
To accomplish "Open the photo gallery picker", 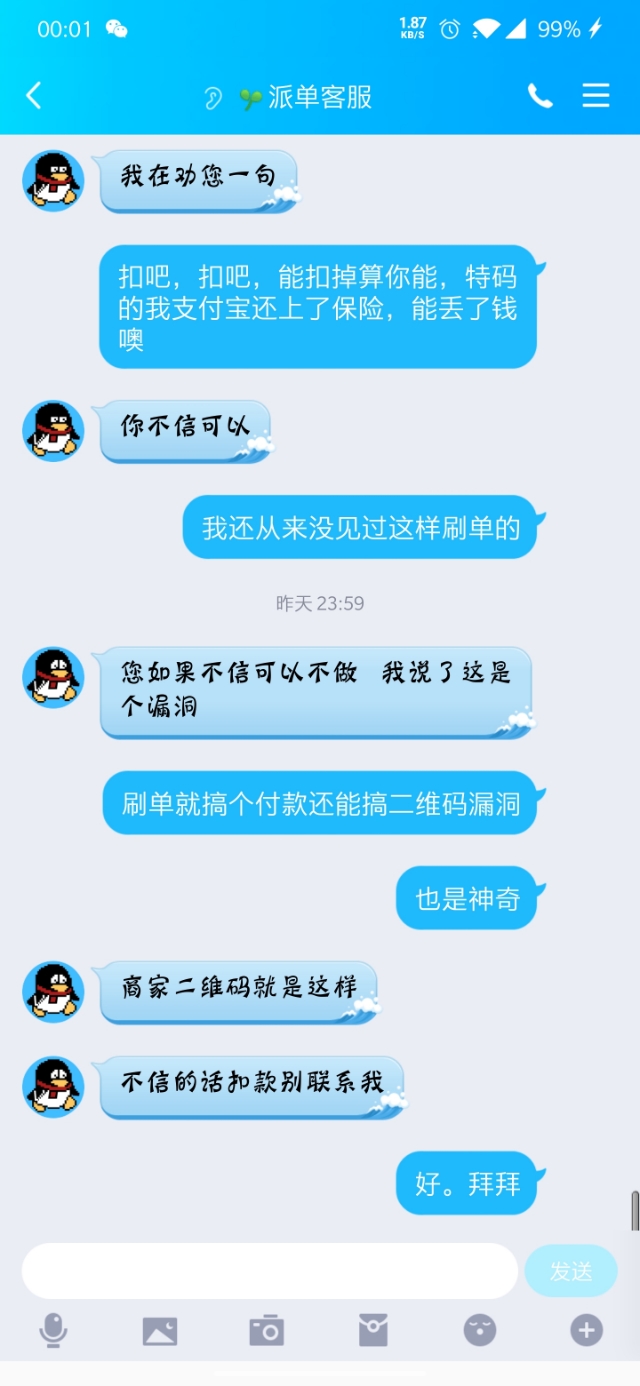I will point(160,1330).
